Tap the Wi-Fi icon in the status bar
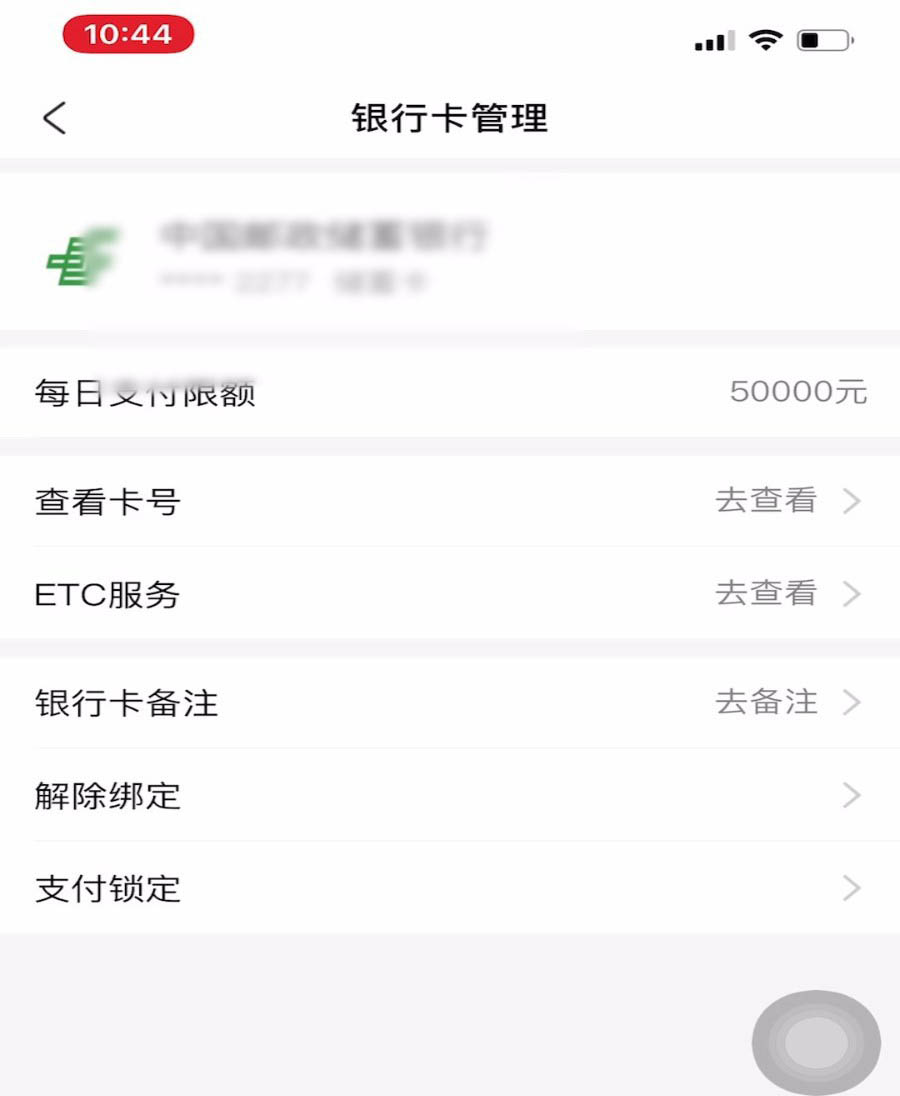The height and width of the screenshot is (1096, 900). 766,40
